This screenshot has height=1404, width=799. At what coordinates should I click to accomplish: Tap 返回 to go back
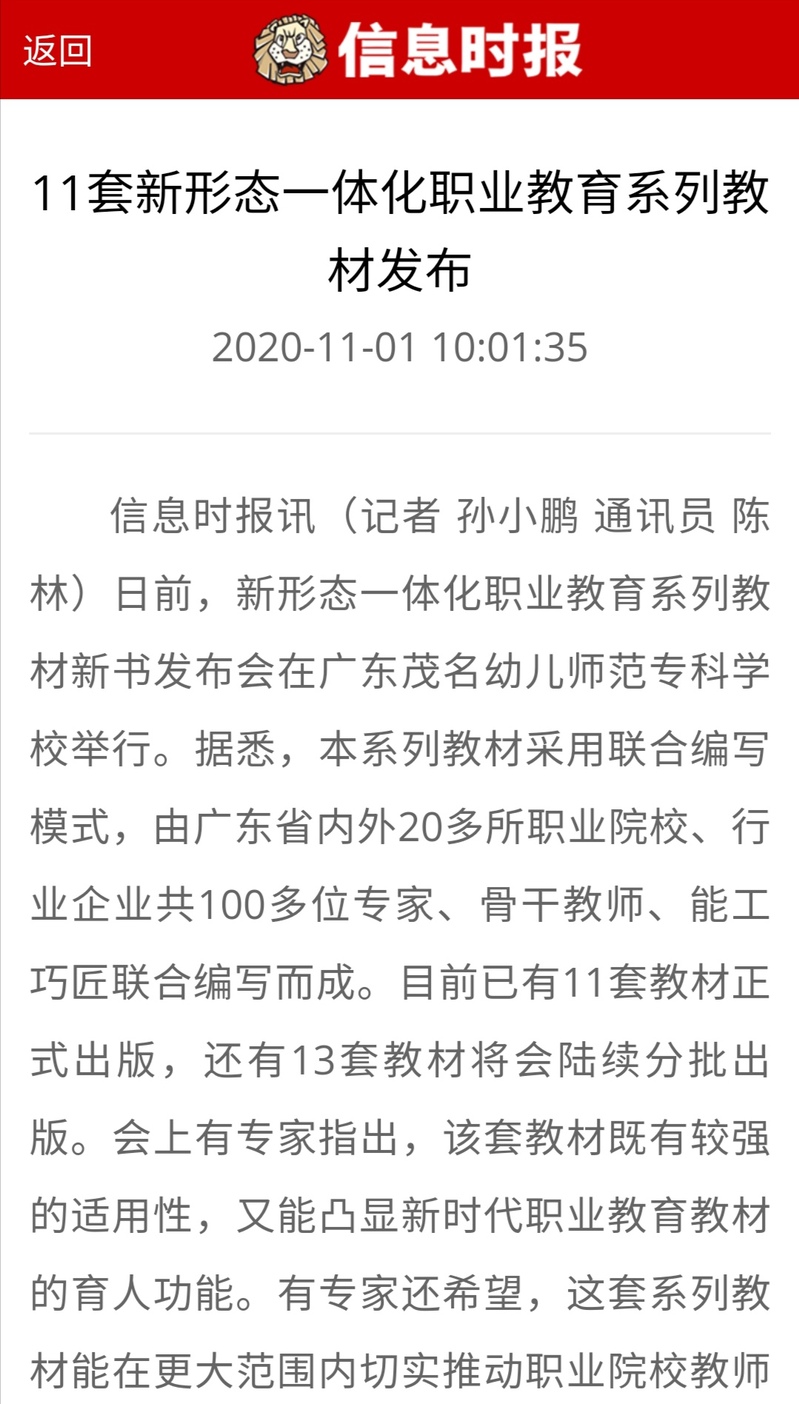[58, 50]
